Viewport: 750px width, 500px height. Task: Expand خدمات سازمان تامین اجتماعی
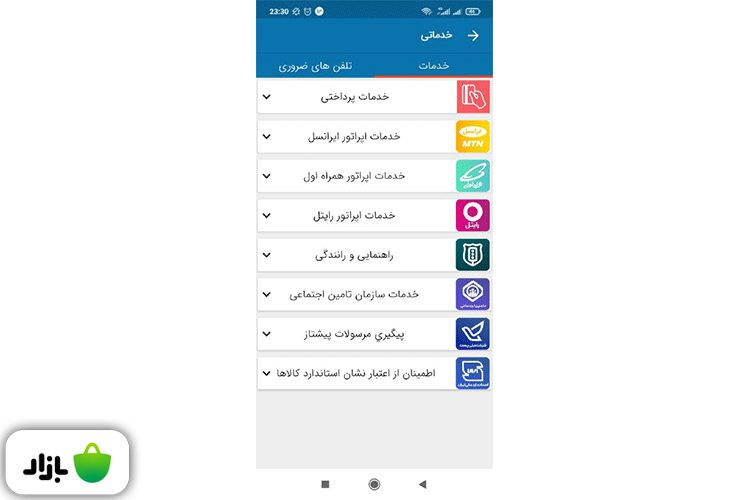pos(355,294)
